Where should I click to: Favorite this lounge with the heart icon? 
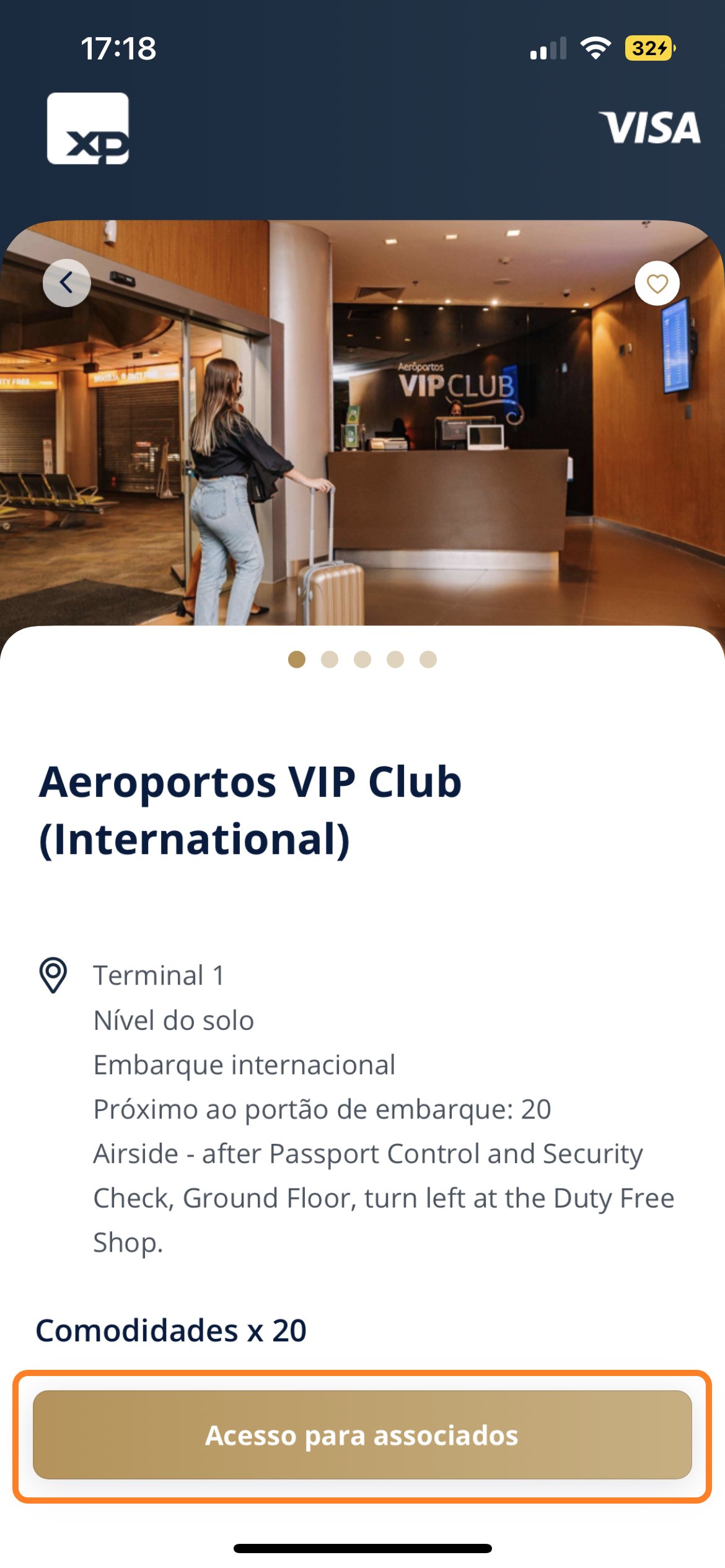pos(657,284)
